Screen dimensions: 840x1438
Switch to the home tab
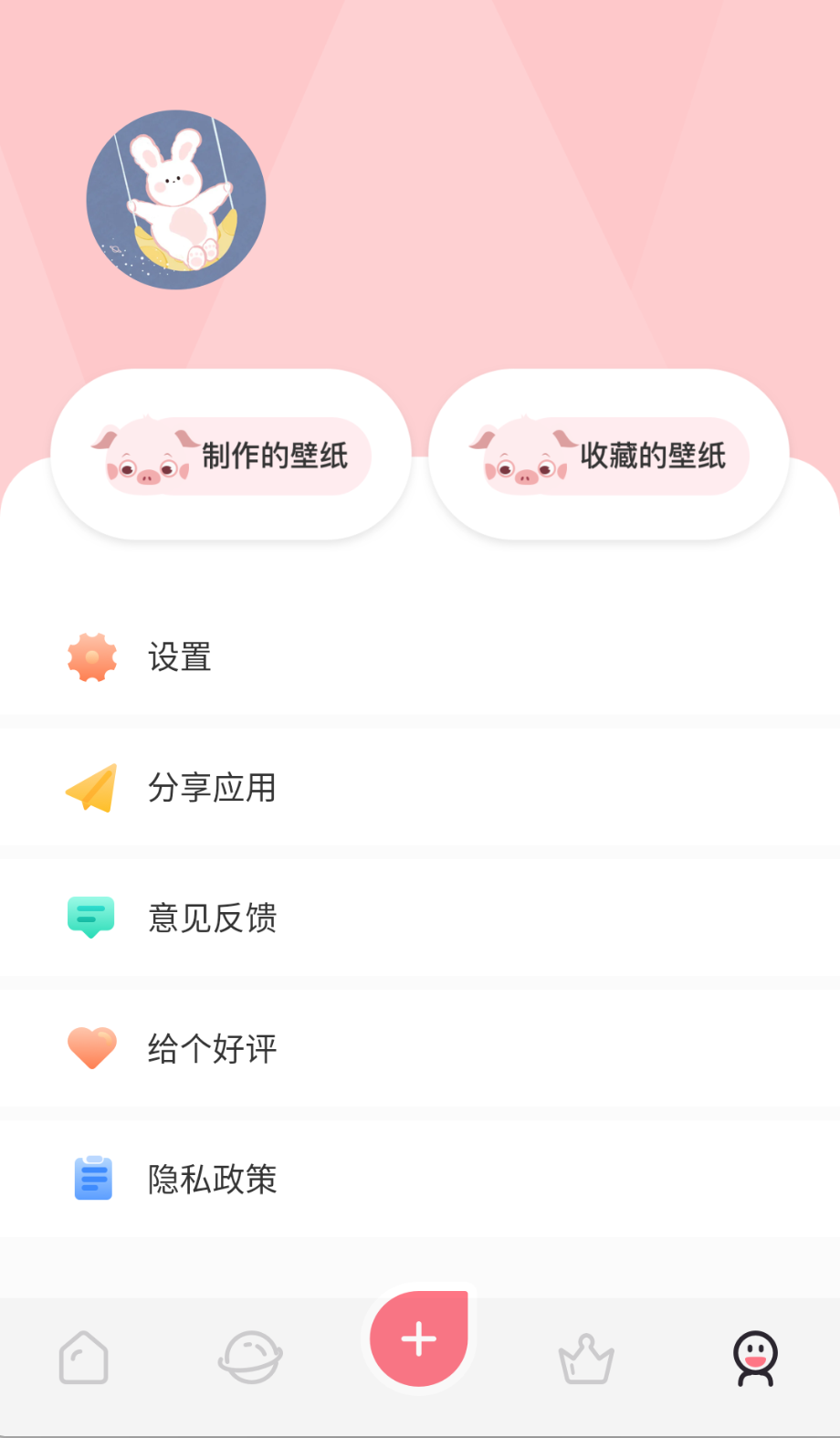pos(83,1358)
